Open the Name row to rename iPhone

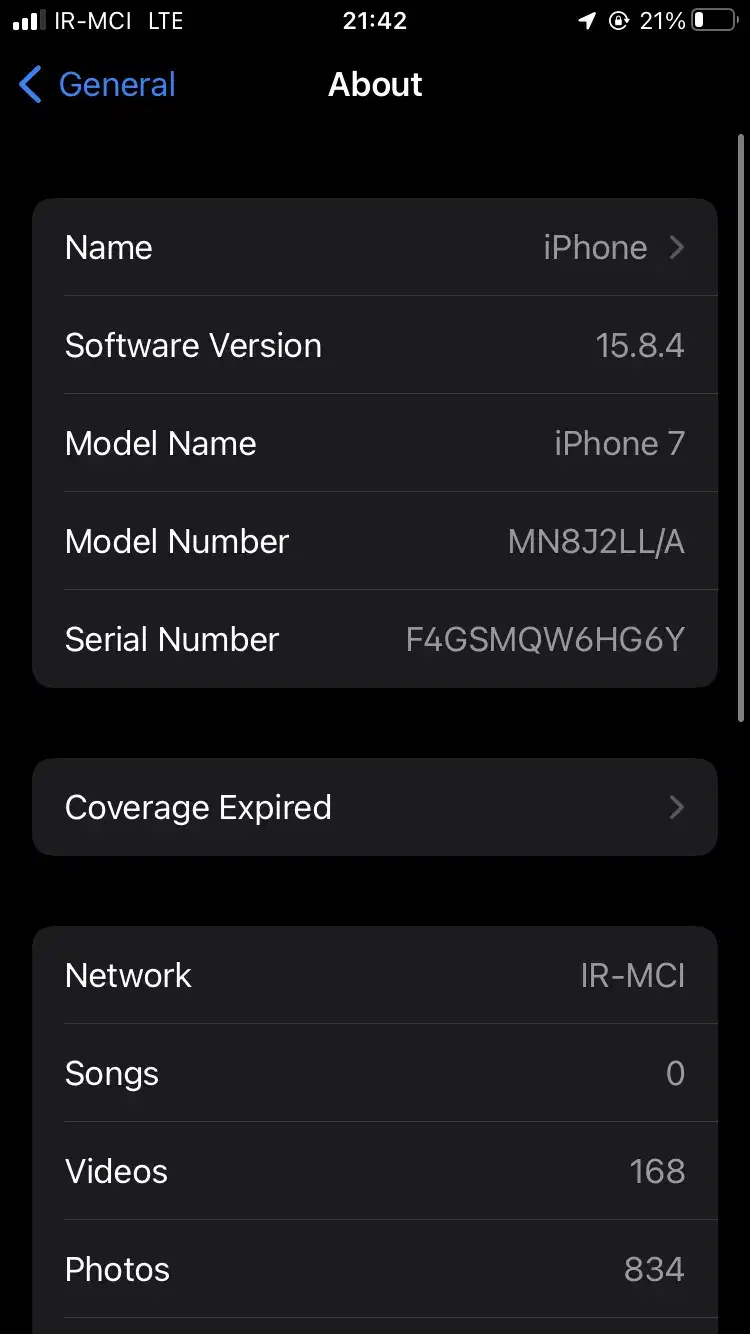(375, 247)
